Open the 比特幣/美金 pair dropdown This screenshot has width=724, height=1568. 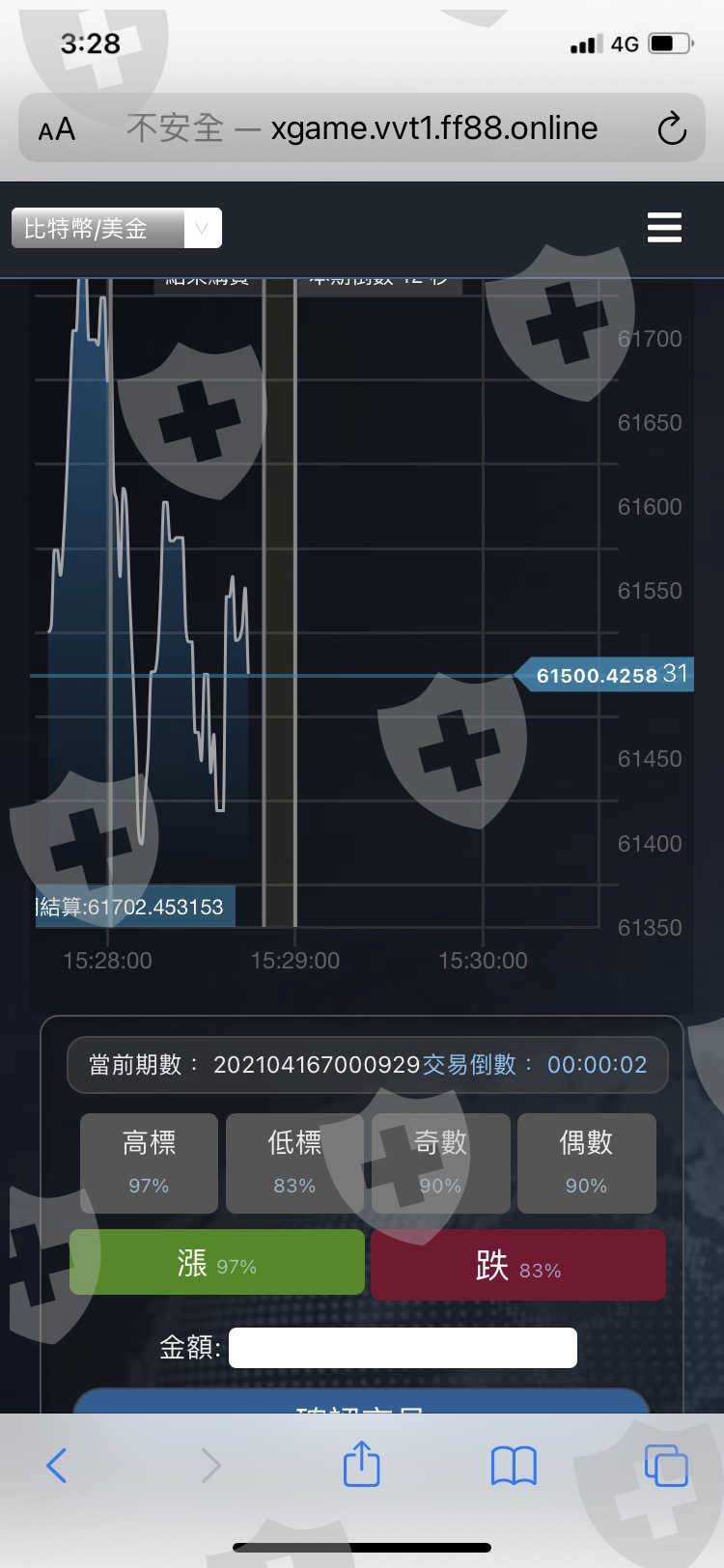(117, 229)
